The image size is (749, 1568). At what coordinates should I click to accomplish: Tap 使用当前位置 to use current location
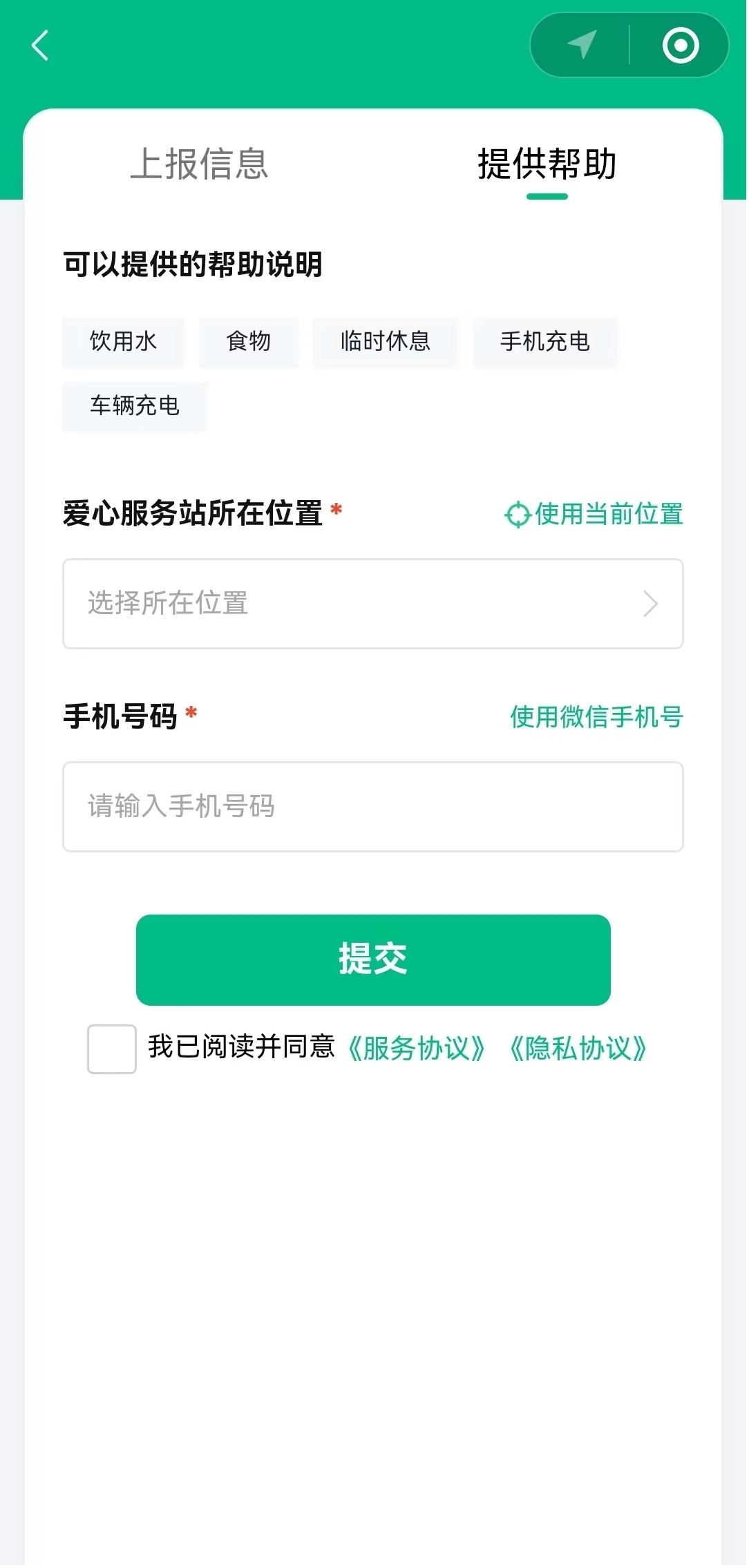(x=594, y=515)
